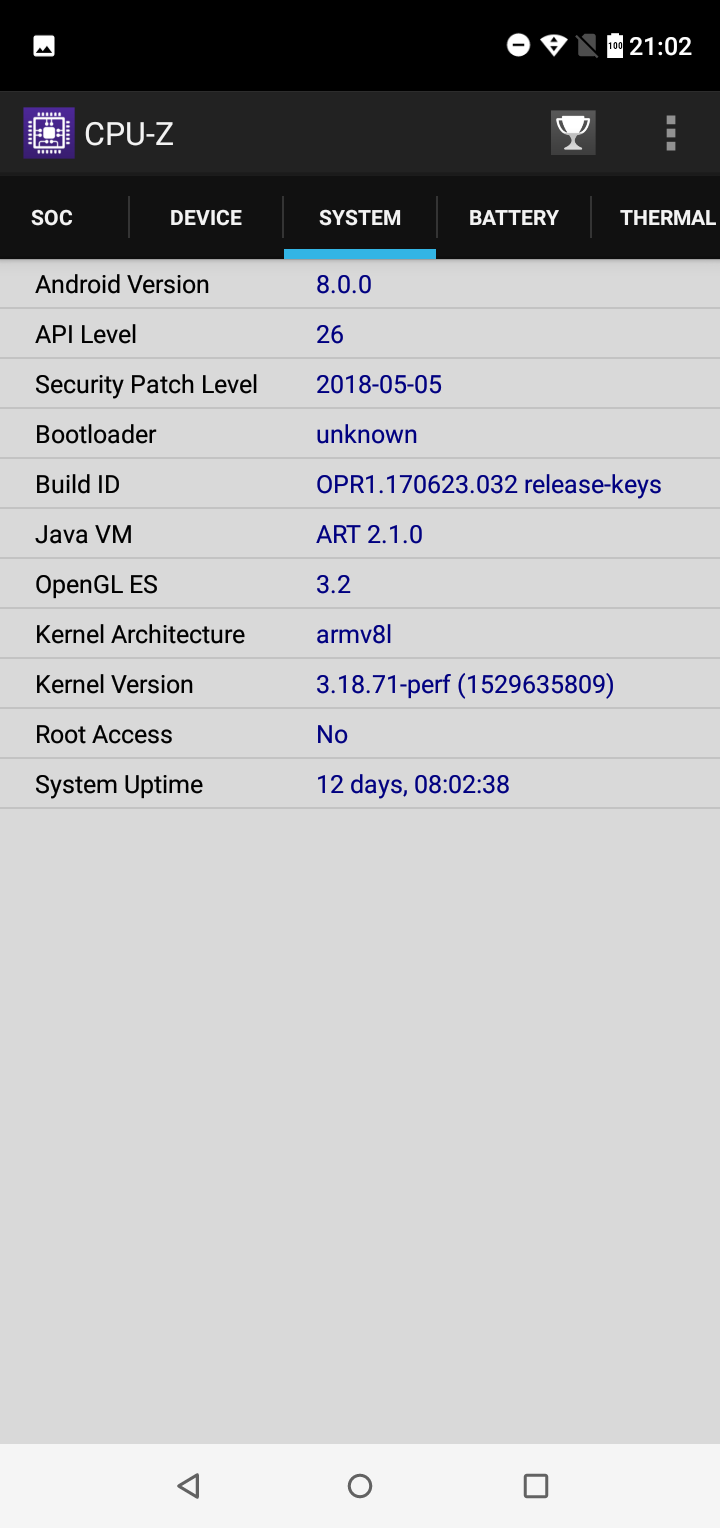Viewport: 720px width, 1528px height.
Task: Go to the home screen
Action: coord(360,1486)
